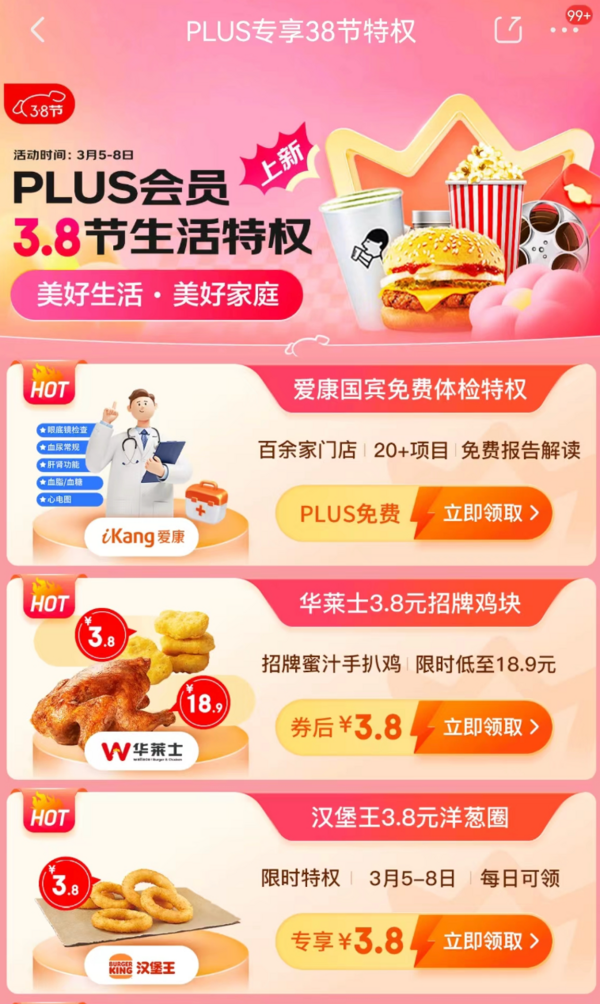Open the 汉堡王3.8元洋葱圈 card
The width and height of the screenshot is (600, 1004).
tap(300, 892)
